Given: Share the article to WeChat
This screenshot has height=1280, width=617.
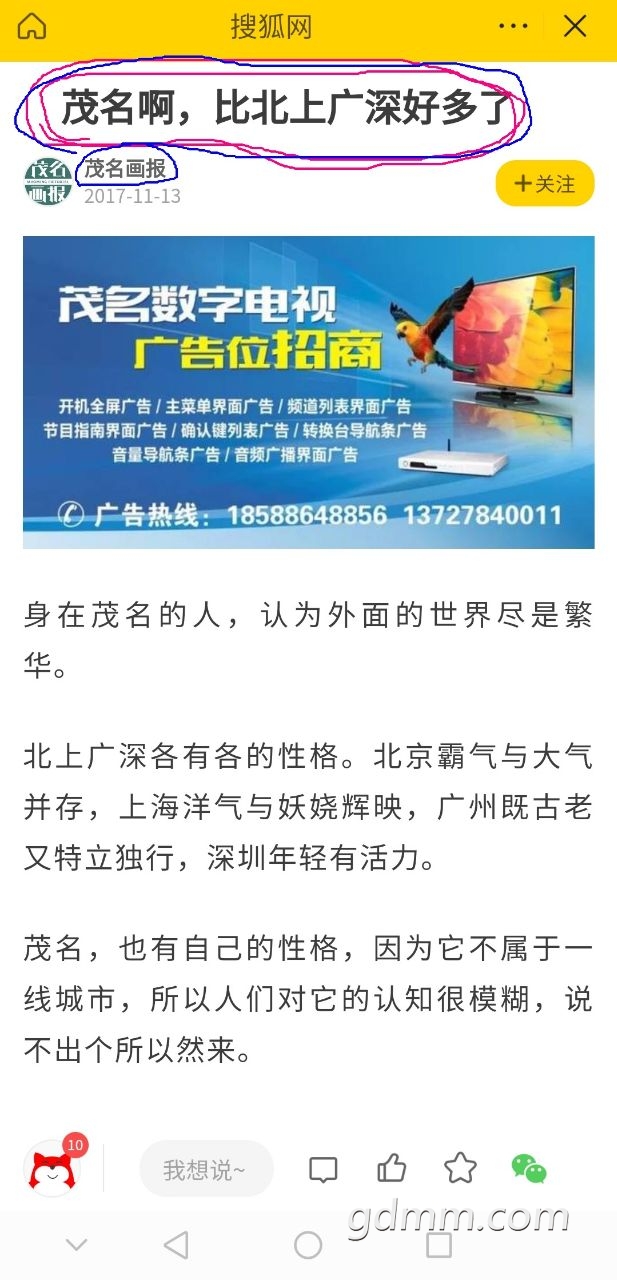Looking at the screenshot, I should (x=529, y=1168).
